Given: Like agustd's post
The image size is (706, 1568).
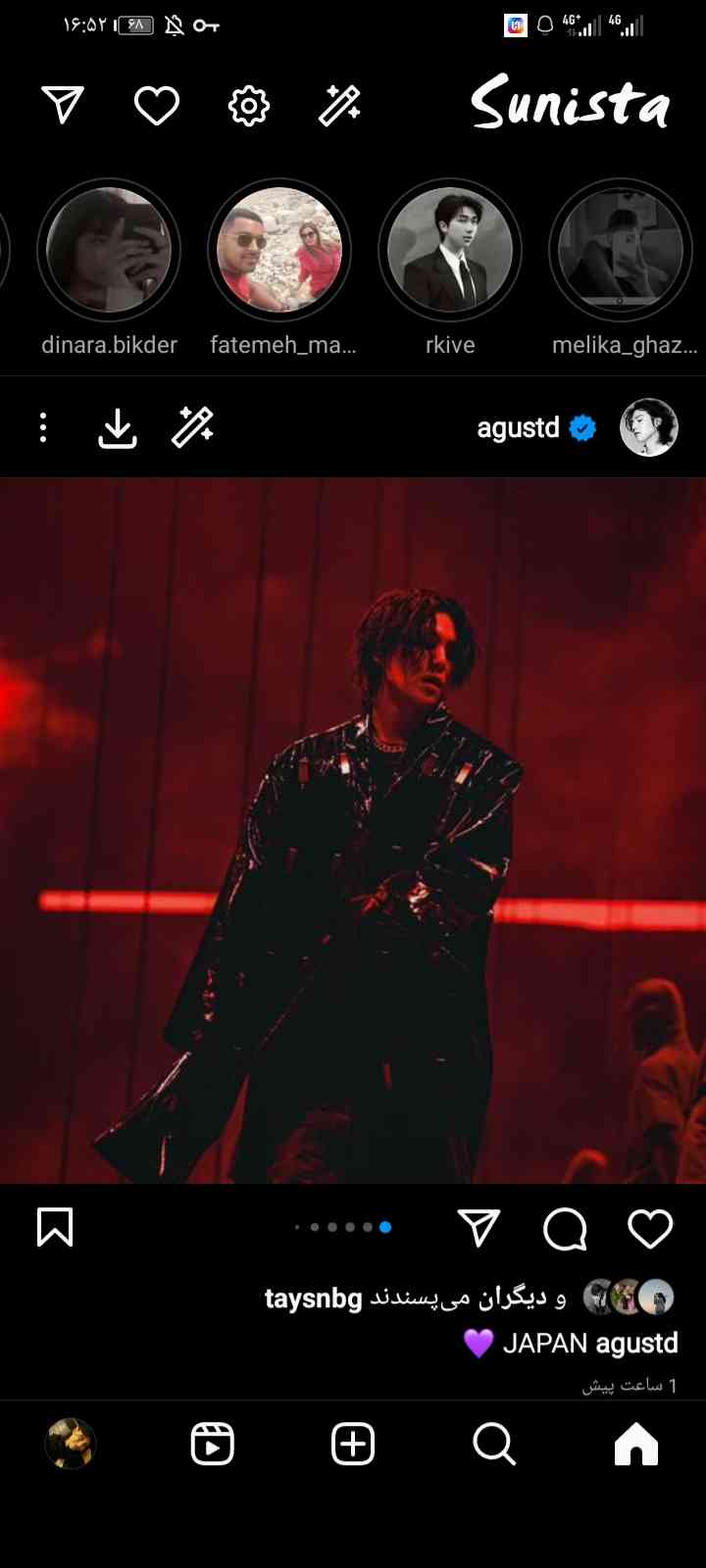Looking at the screenshot, I should [x=650, y=1227].
